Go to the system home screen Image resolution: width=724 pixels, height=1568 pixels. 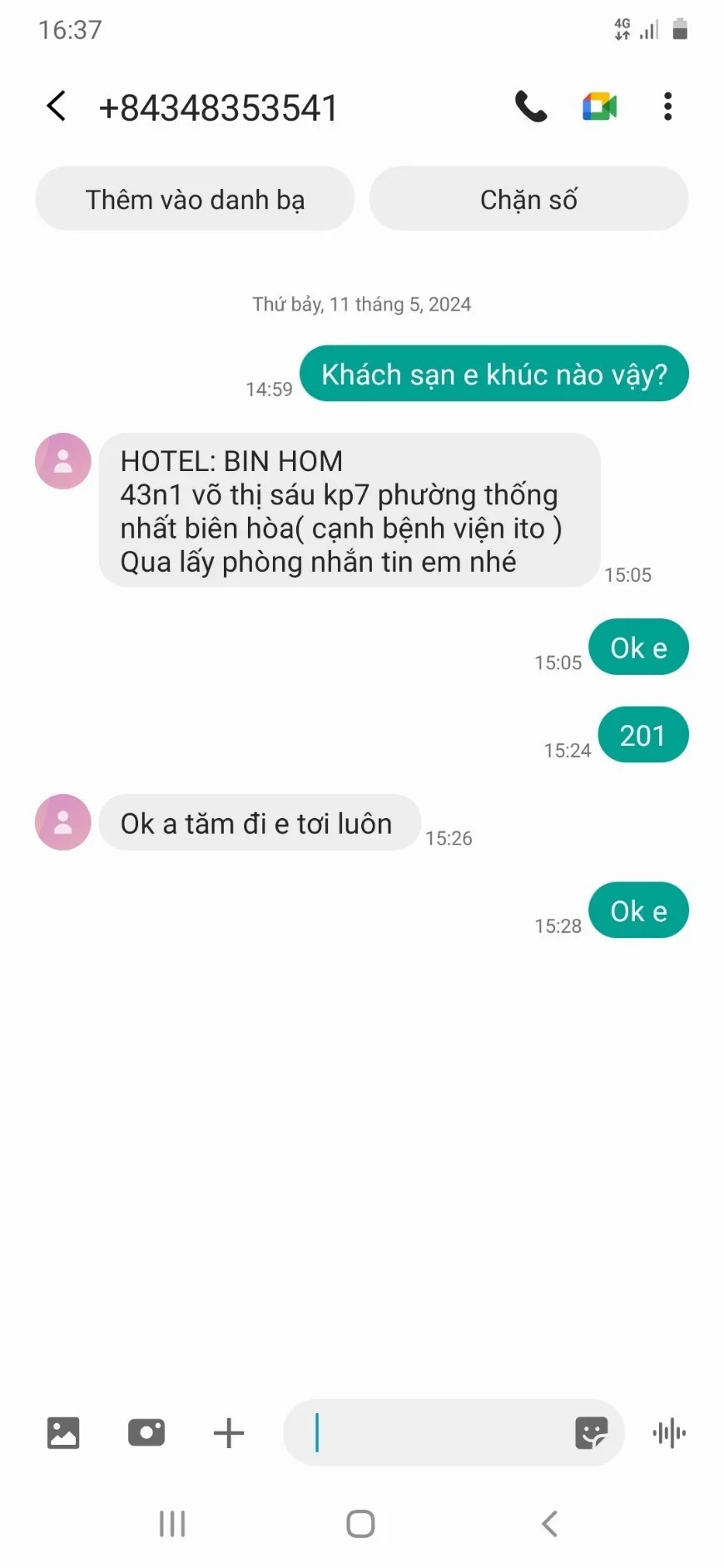click(360, 1524)
